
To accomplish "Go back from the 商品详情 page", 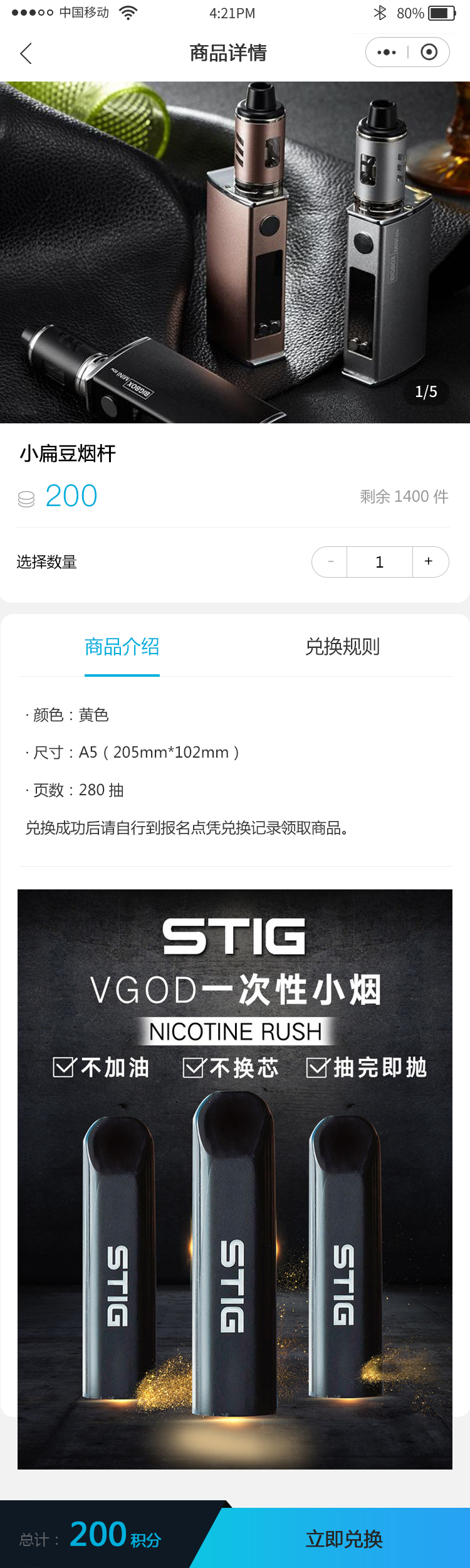I will [x=26, y=53].
